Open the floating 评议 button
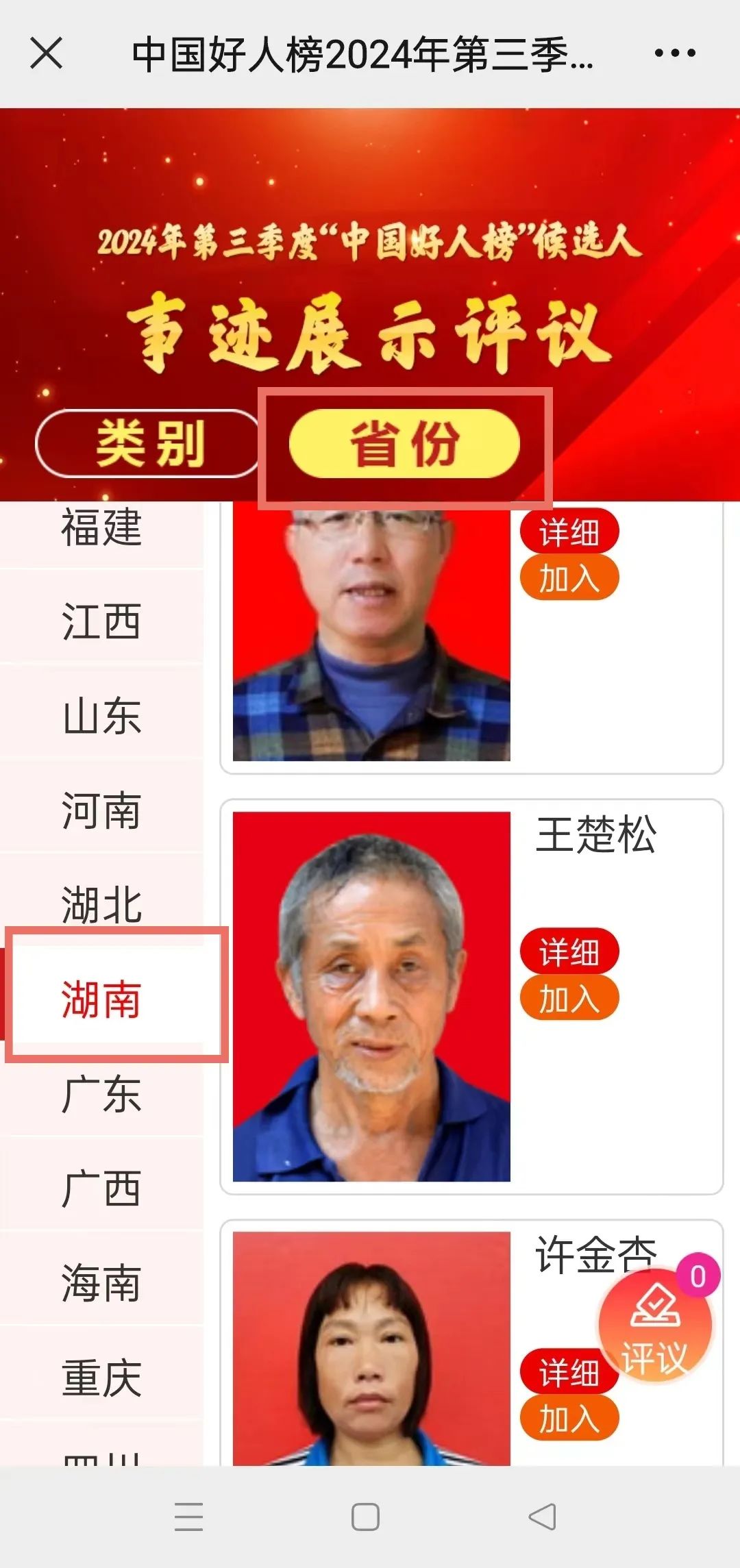Image resolution: width=740 pixels, height=1568 pixels. 655,1326
